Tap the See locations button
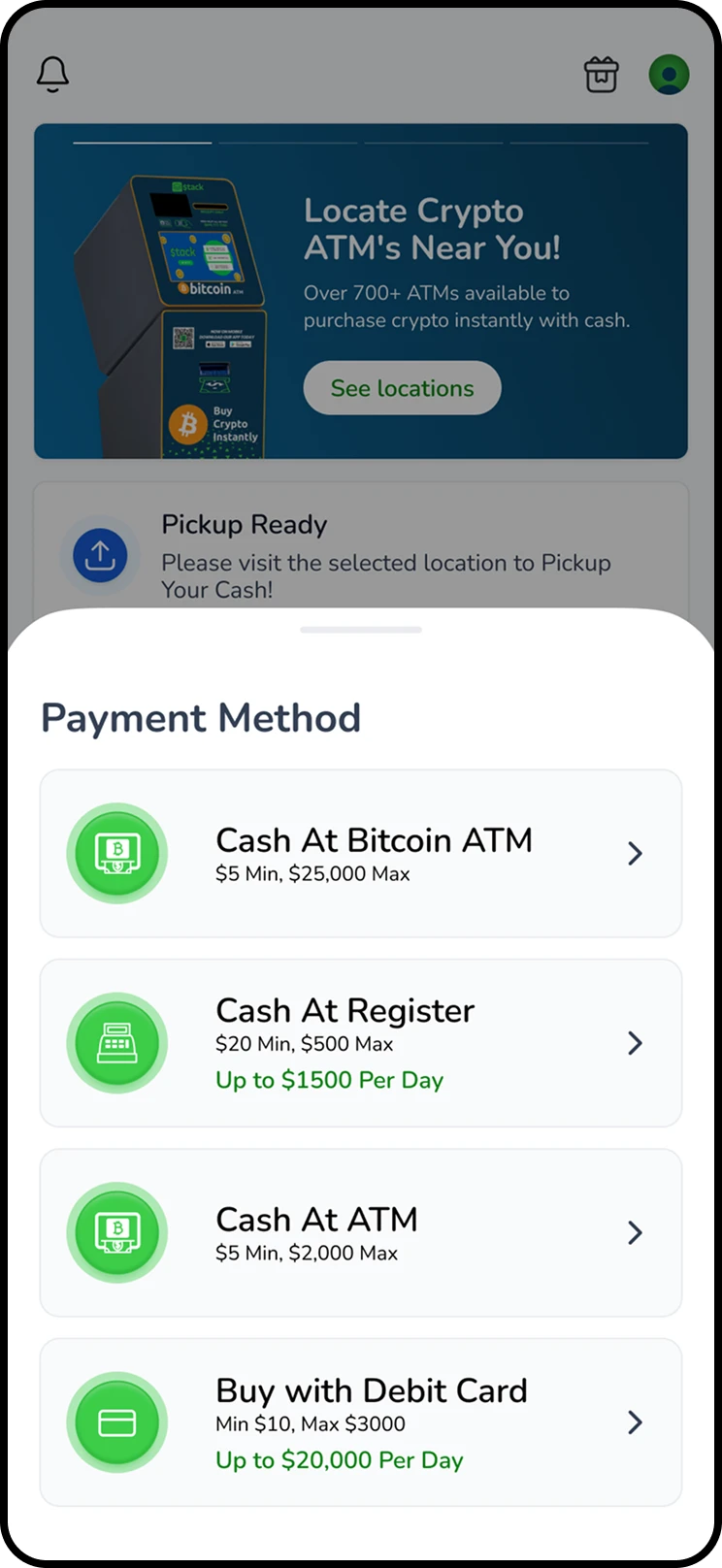The height and width of the screenshot is (1568, 722). pyautogui.click(x=402, y=388)
